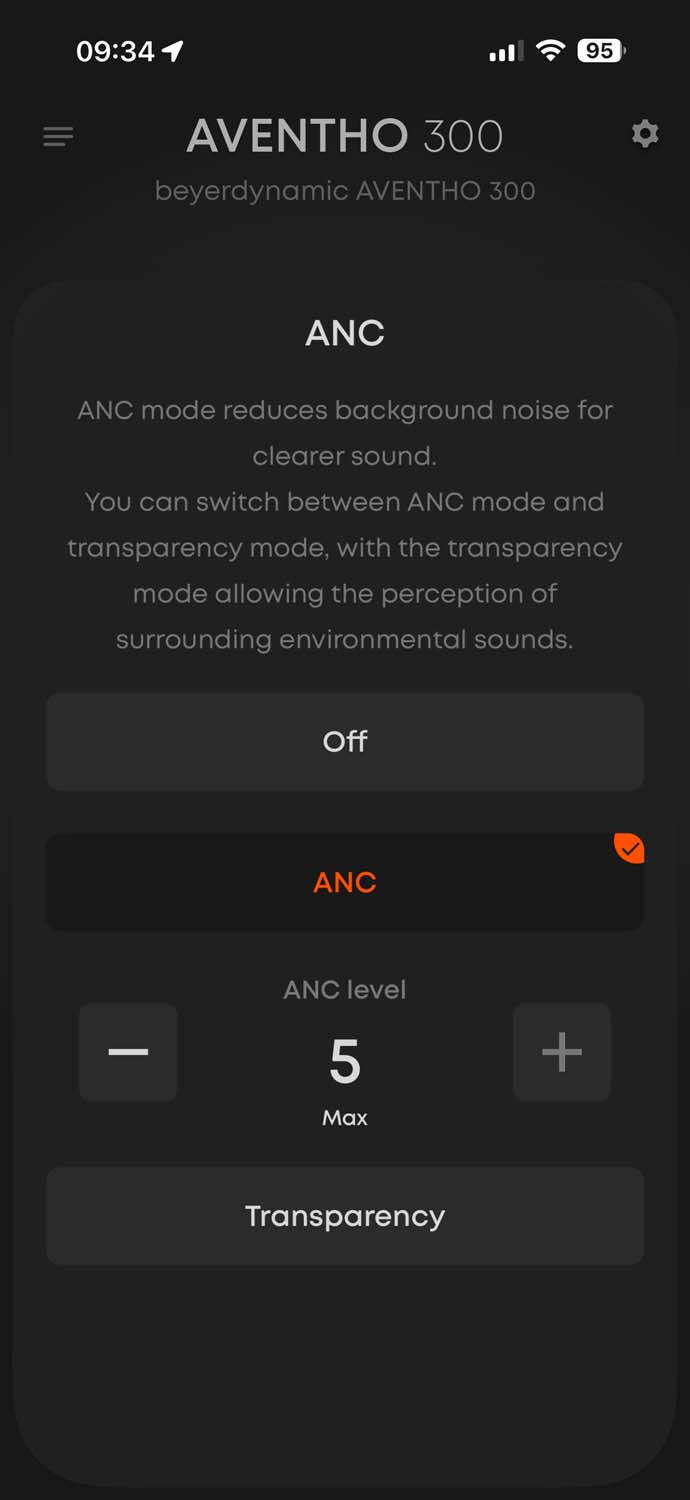Open the settings gear
The width and height of the screenshot is (690, 1500).
coord(645,134)
